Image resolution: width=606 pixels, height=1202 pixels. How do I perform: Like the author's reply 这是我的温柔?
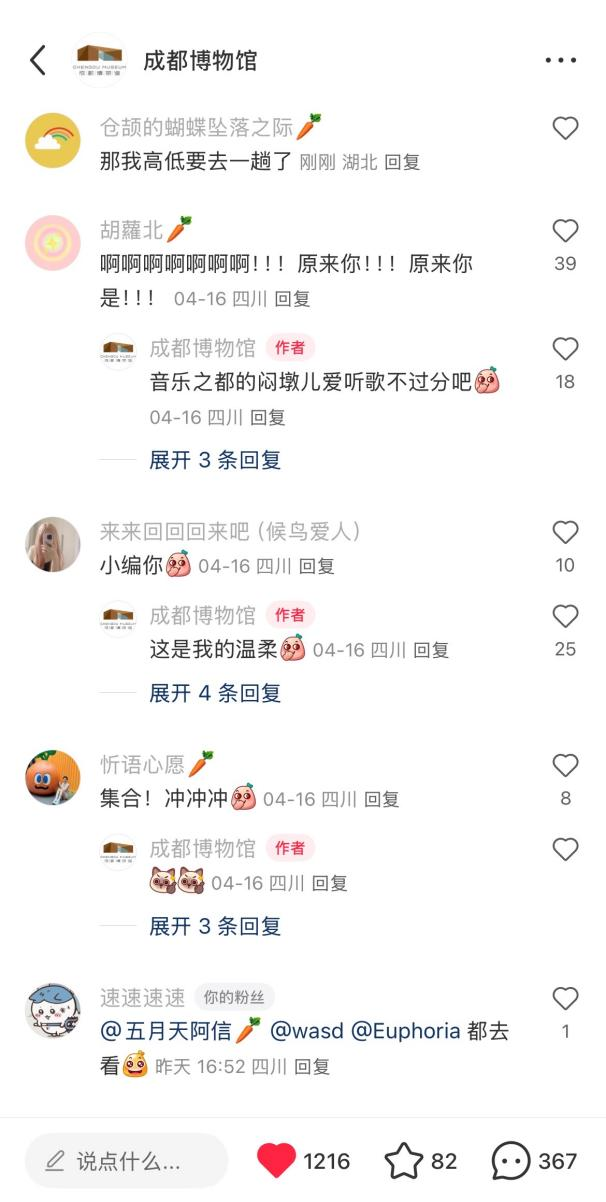point(565,617)
